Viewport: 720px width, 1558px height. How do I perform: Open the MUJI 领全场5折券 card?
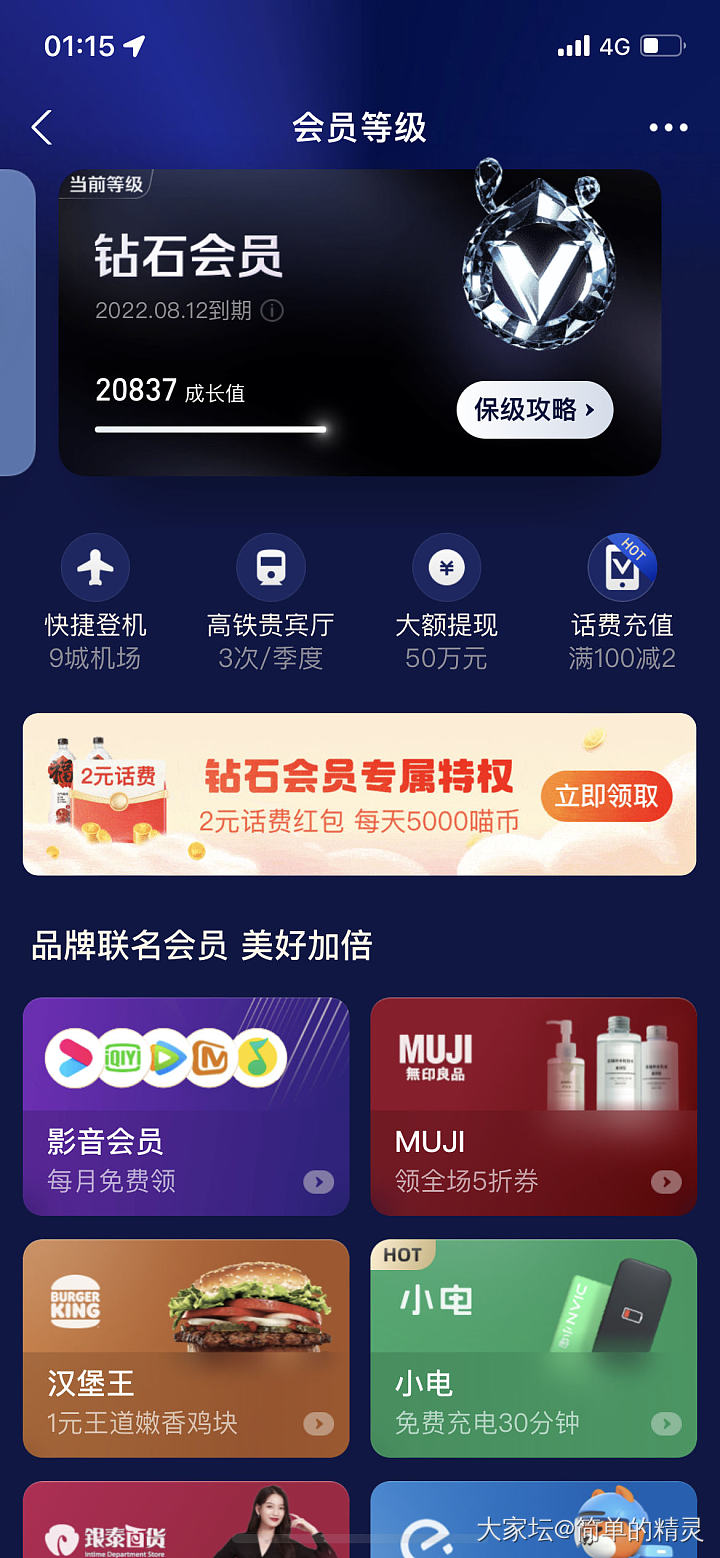tap(533, 1106)
